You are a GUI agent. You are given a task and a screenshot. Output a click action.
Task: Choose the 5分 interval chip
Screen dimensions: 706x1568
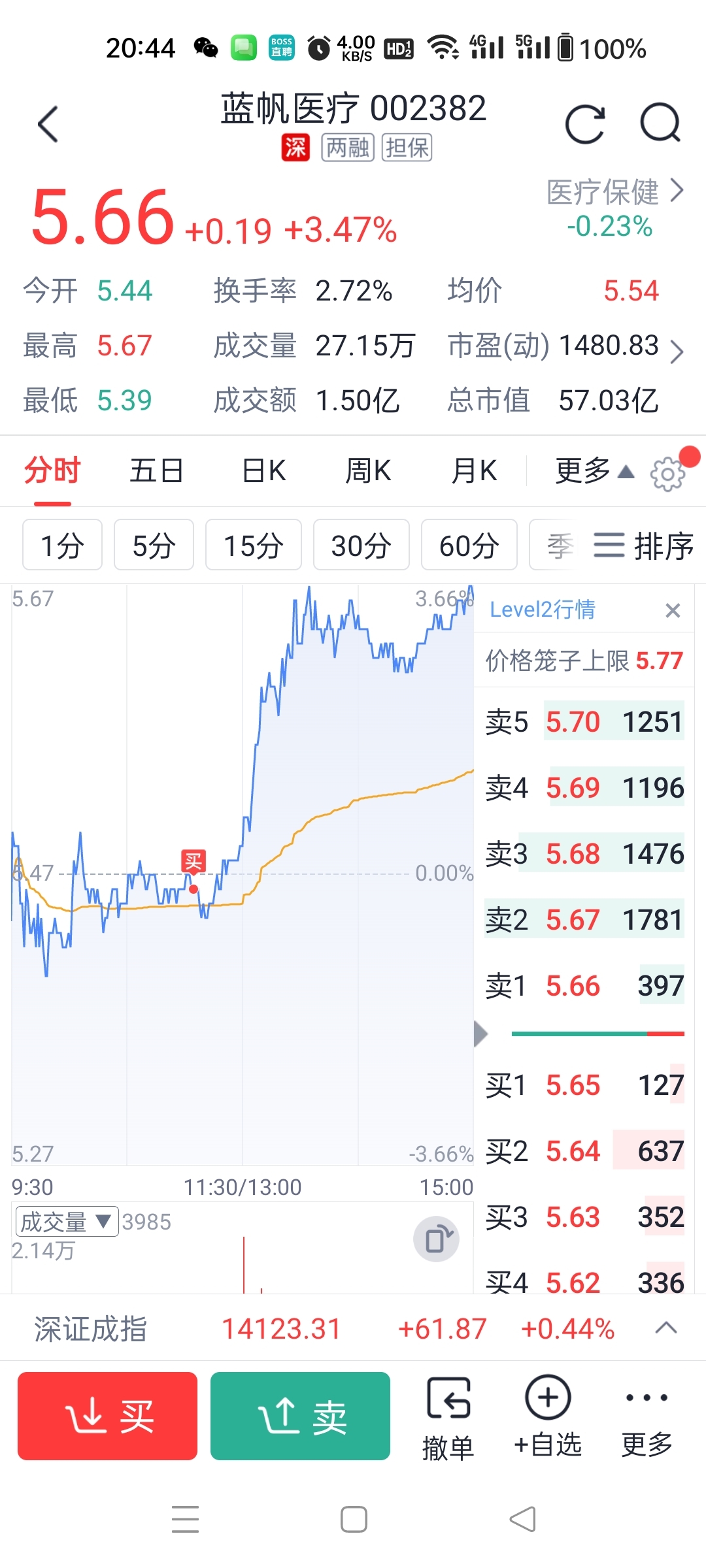[x=154, y=545]
